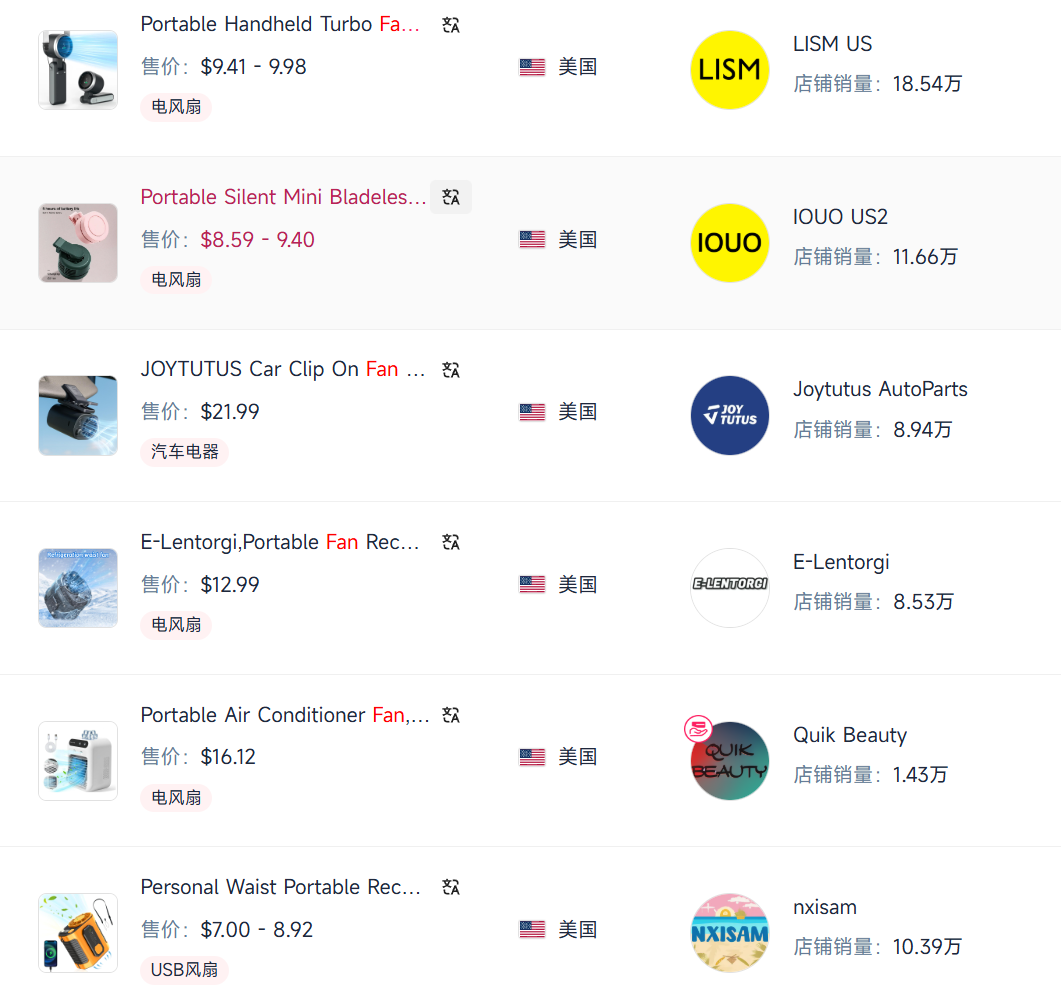Open E-Lentorgi Portable Fan product image
This screenshot has height=993, width=1061.
coord(78,588)
